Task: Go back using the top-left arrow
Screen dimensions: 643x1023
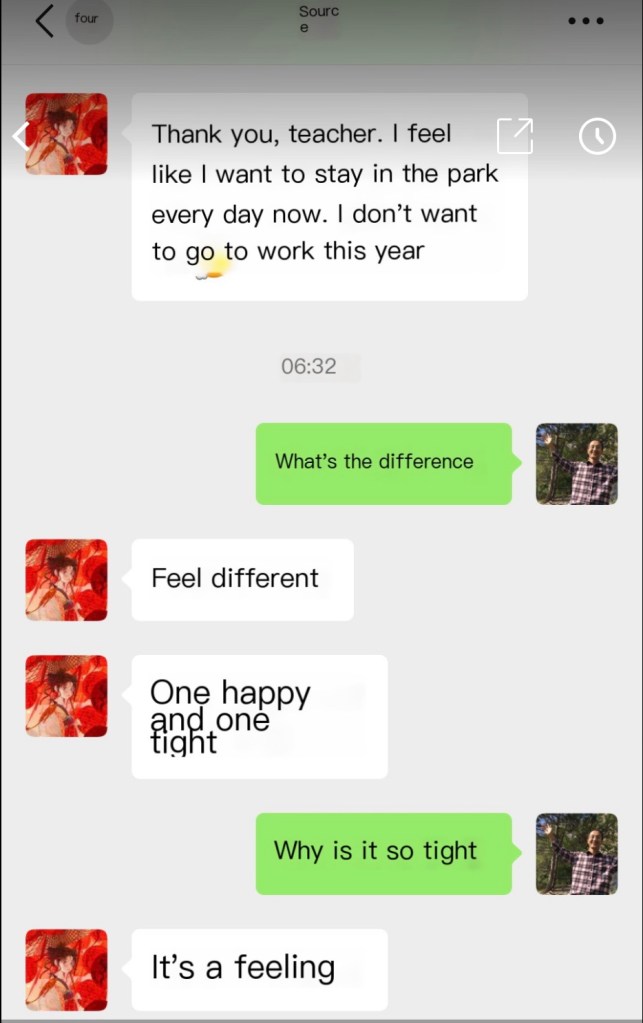Action: pos(43,20)
